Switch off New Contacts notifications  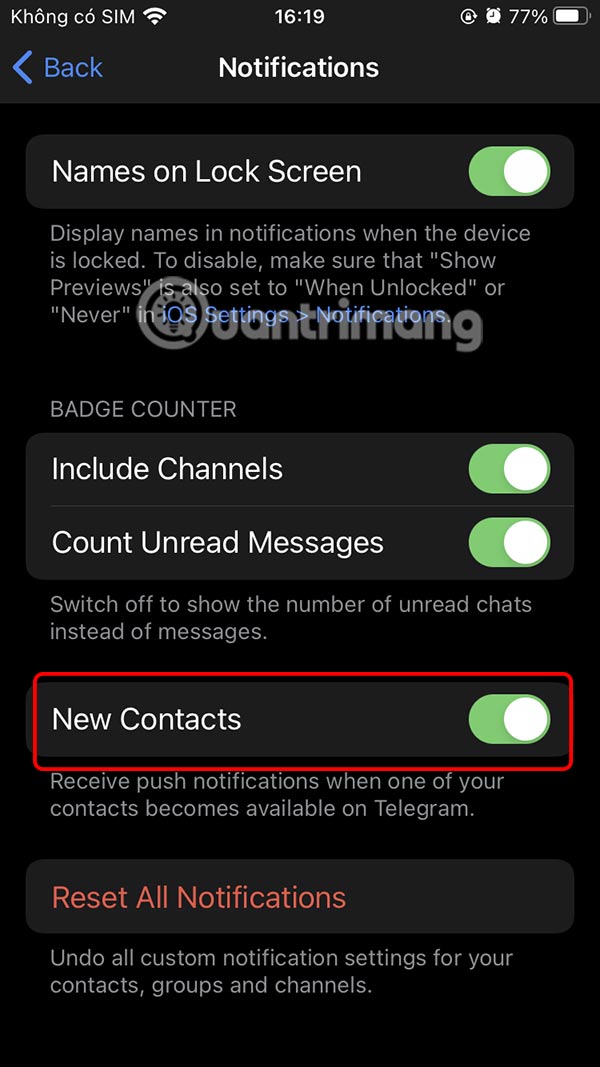[509, 720]
